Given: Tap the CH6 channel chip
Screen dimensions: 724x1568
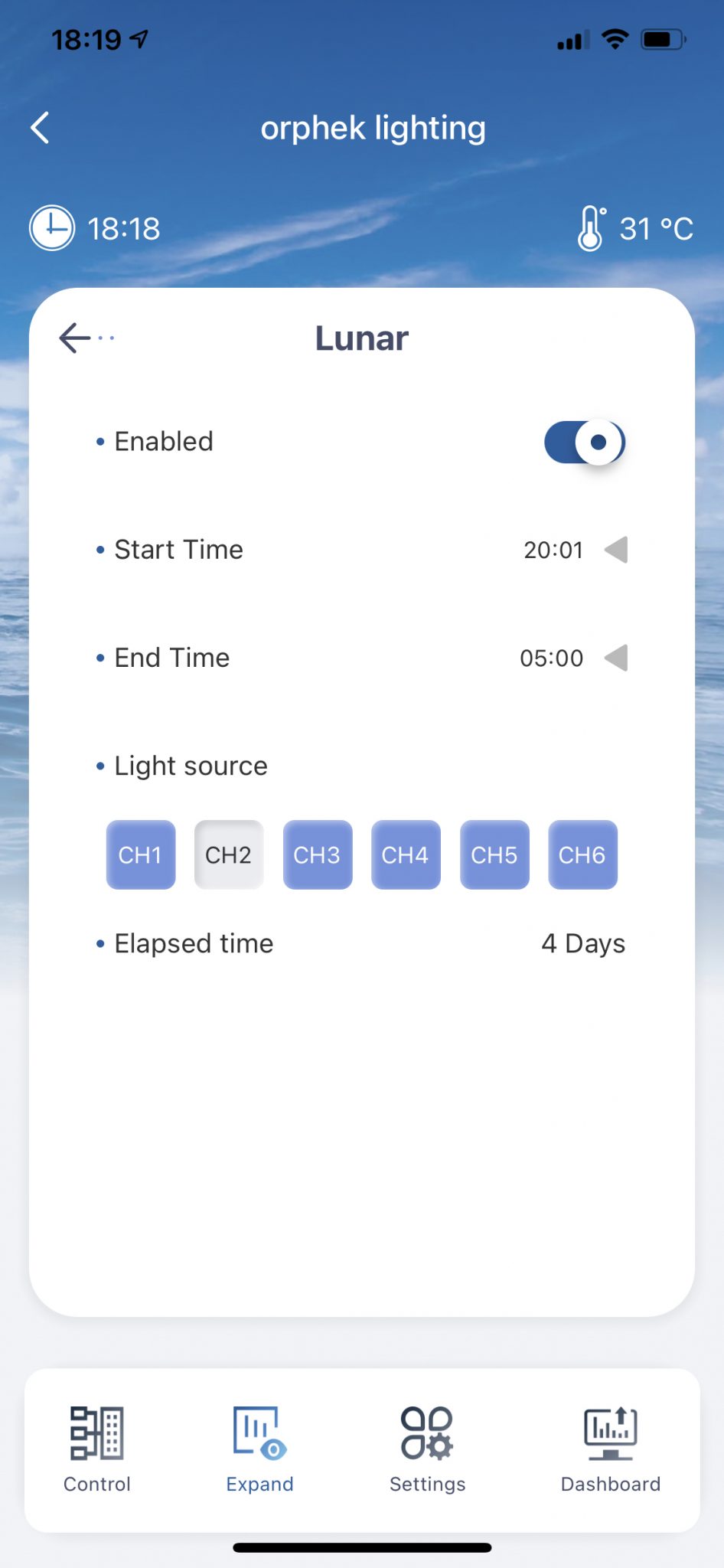Looking at the screenshot, I should coord(583,855).
